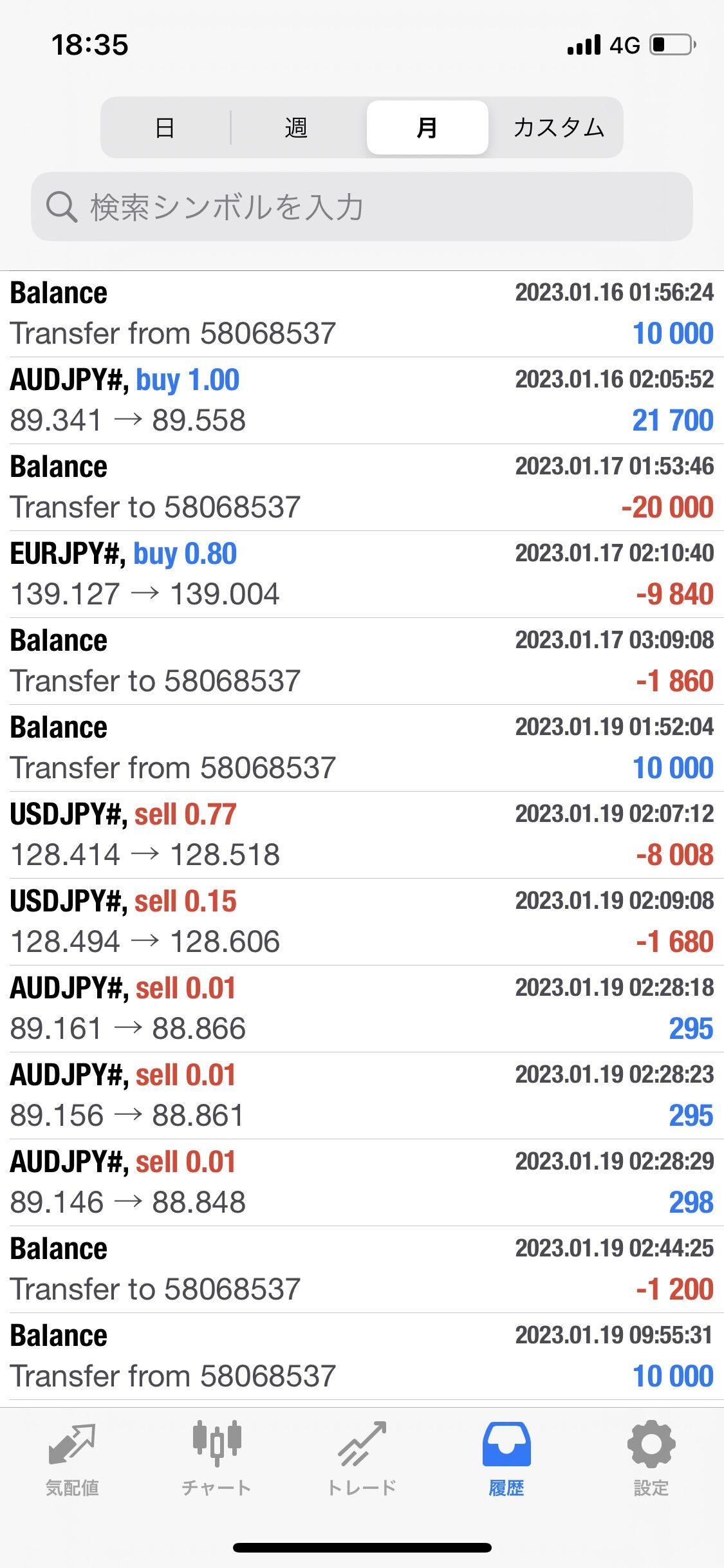The width and height of the screenshot is (724, 1568).
Task: Select the -1 860 balance transfer row
Action: pos(362,661)
